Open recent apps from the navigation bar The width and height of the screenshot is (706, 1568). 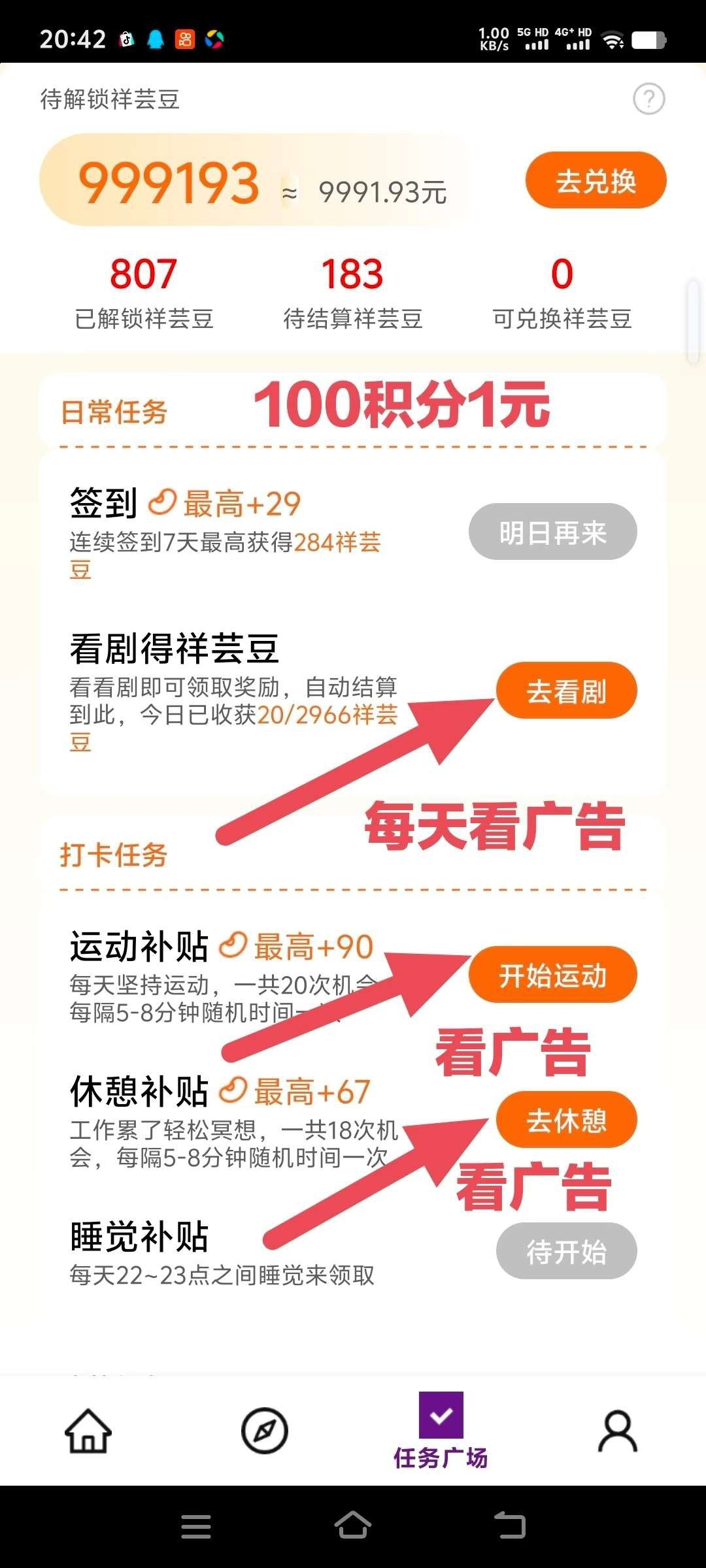coord(196,1526)
